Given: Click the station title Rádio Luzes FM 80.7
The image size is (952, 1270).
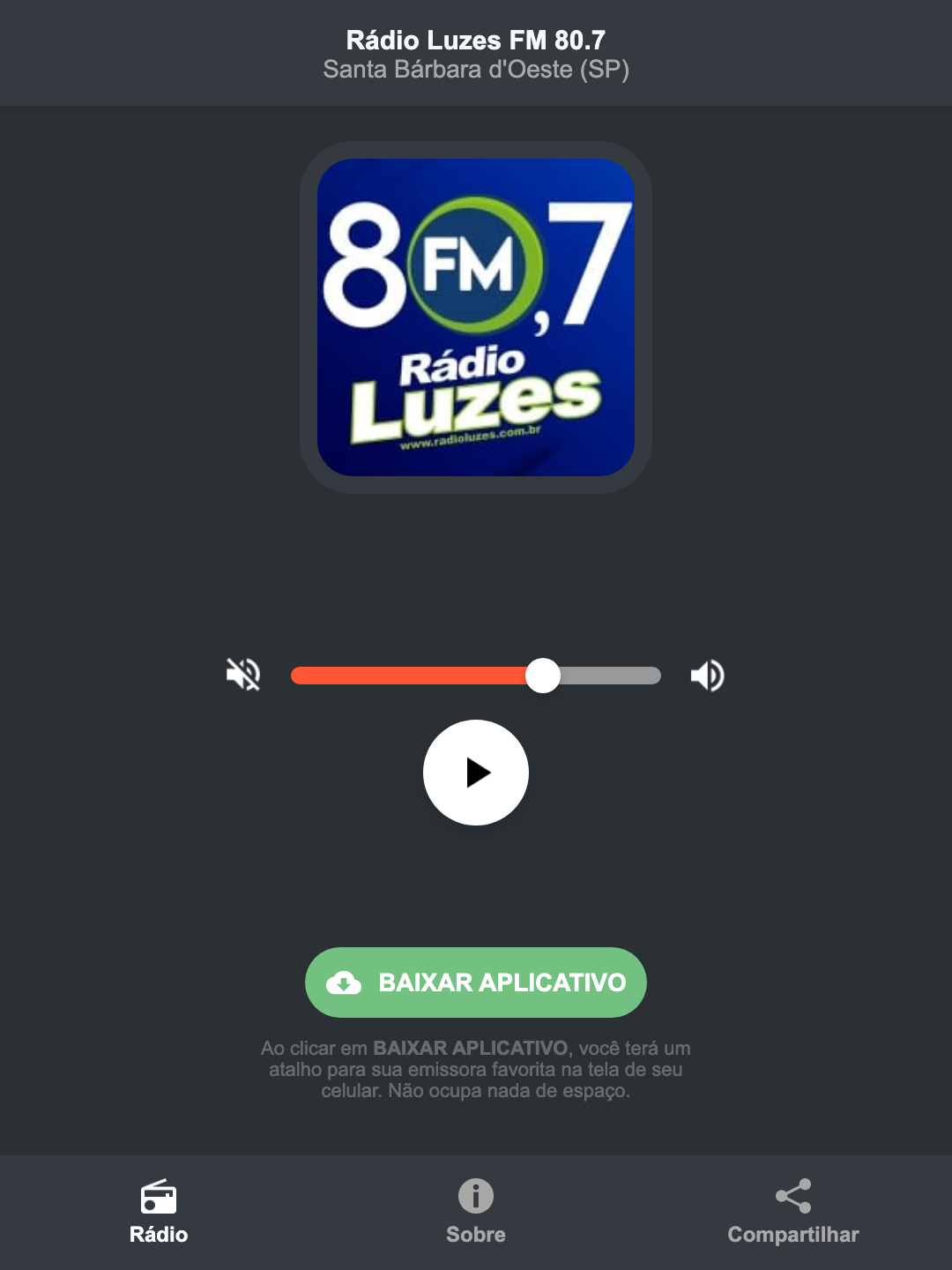Looking at the screenshot, I should [x=475, y=41].
